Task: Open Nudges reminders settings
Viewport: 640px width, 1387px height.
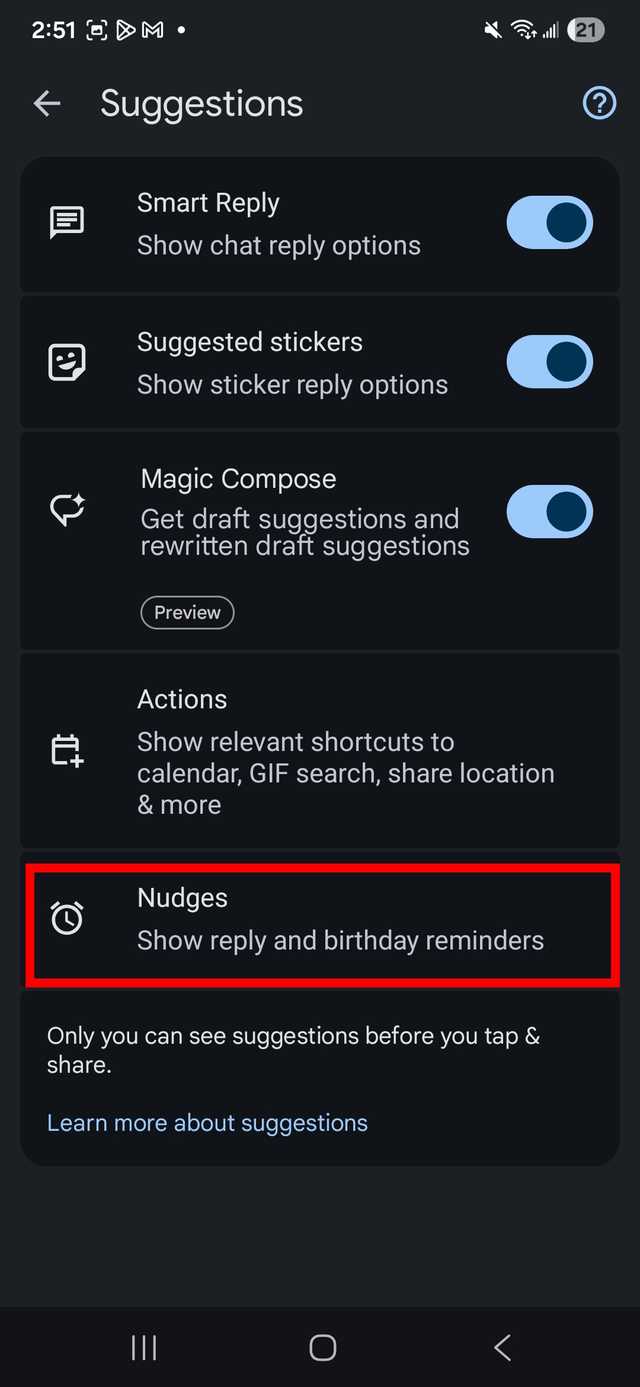Action: pyautogui.click(x=320, y=919)
